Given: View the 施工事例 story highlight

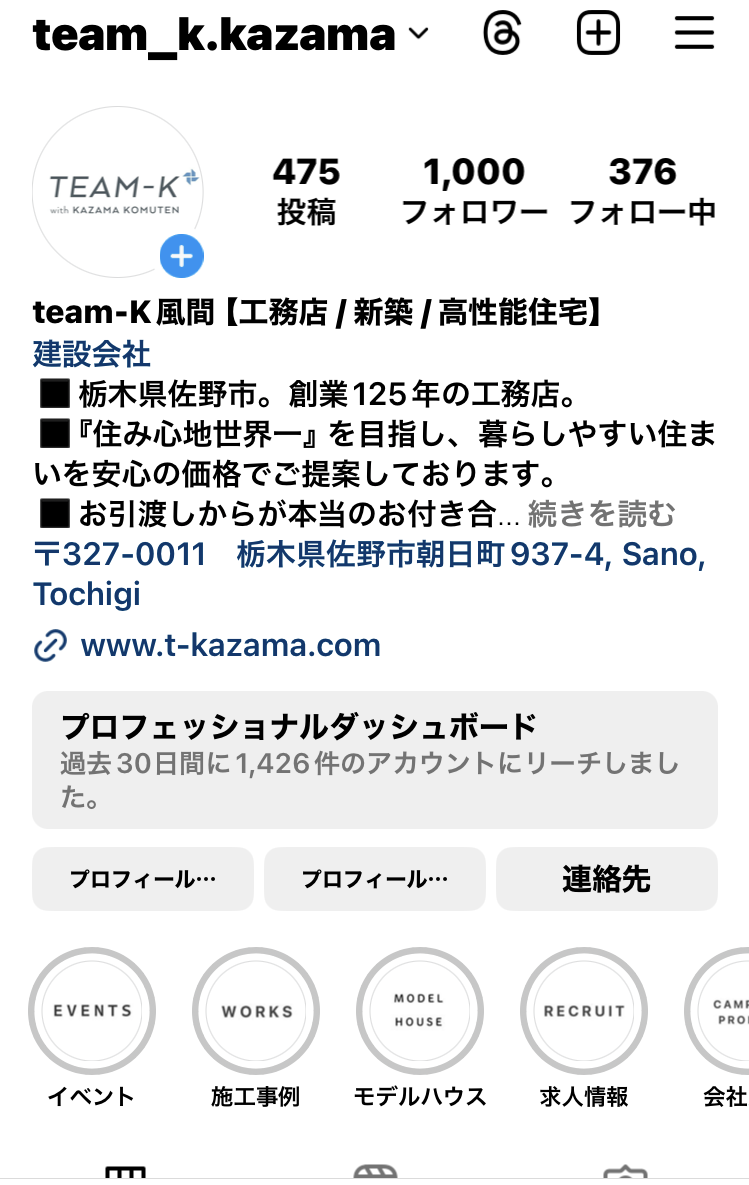Looking at the screenshot, I should pyautogui.click(x=256, y=1011).
